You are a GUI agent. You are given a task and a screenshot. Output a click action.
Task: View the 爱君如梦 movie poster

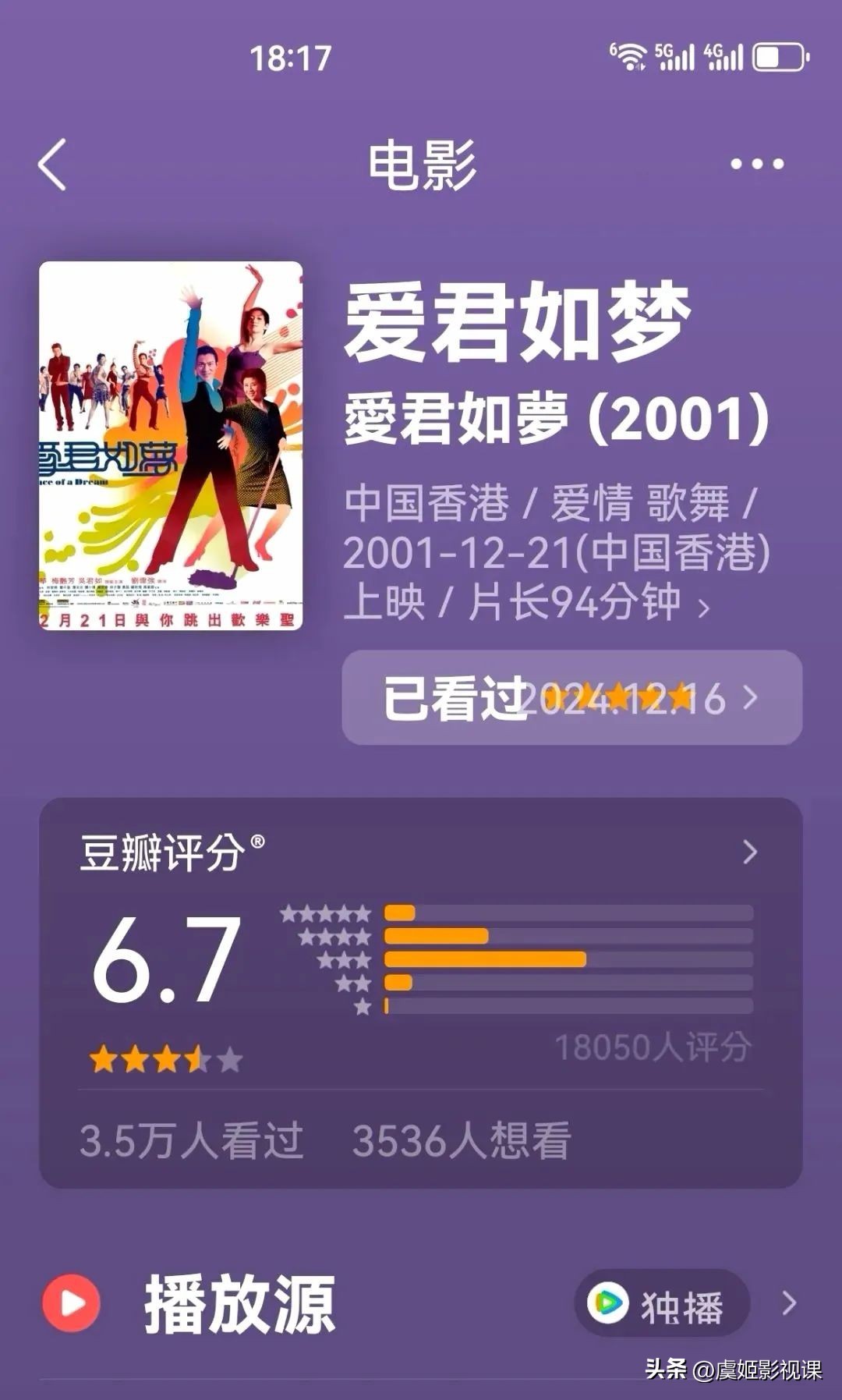(x=171, y=445)
